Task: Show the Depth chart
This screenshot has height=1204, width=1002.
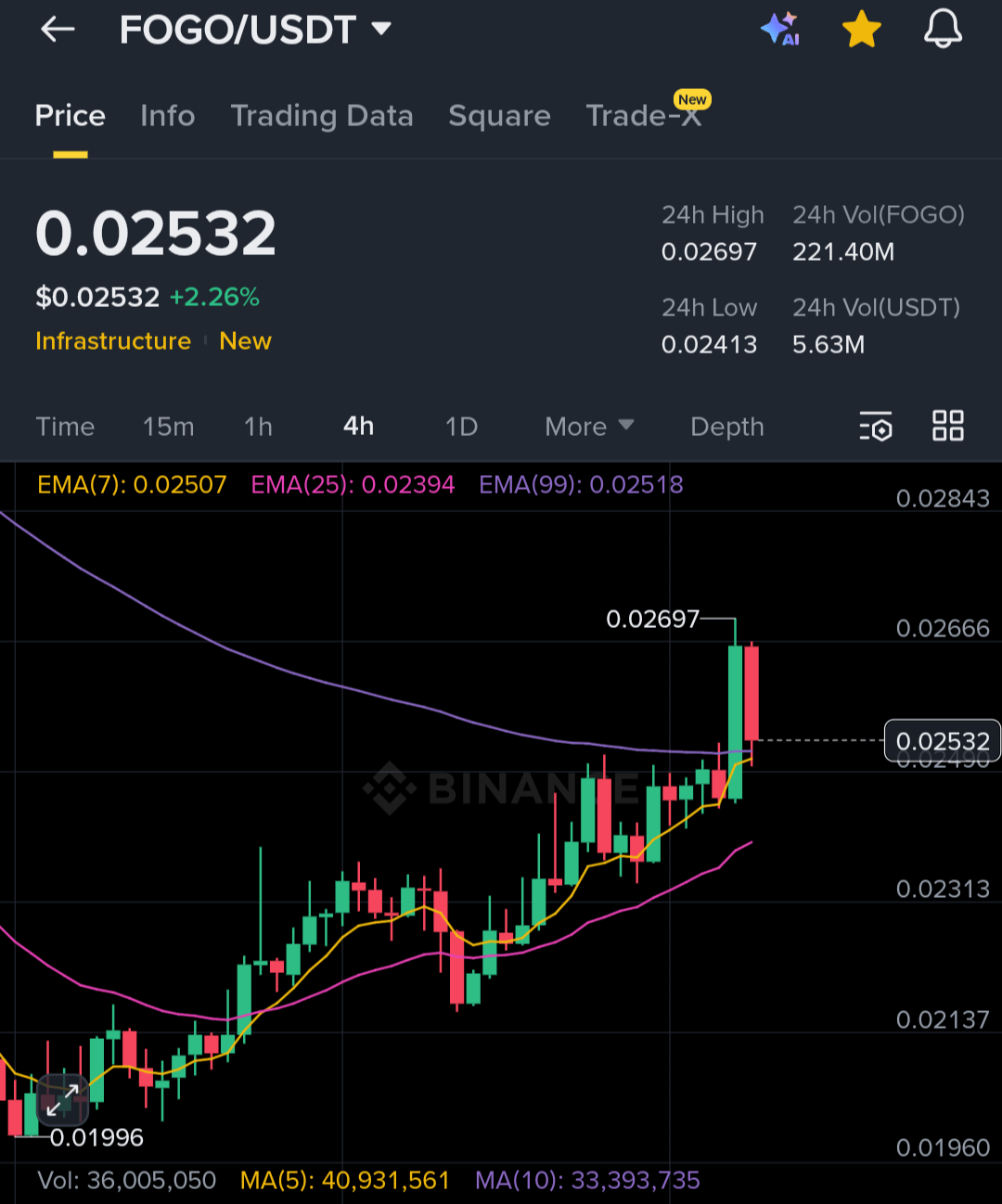Action: [x=726, y=427]
